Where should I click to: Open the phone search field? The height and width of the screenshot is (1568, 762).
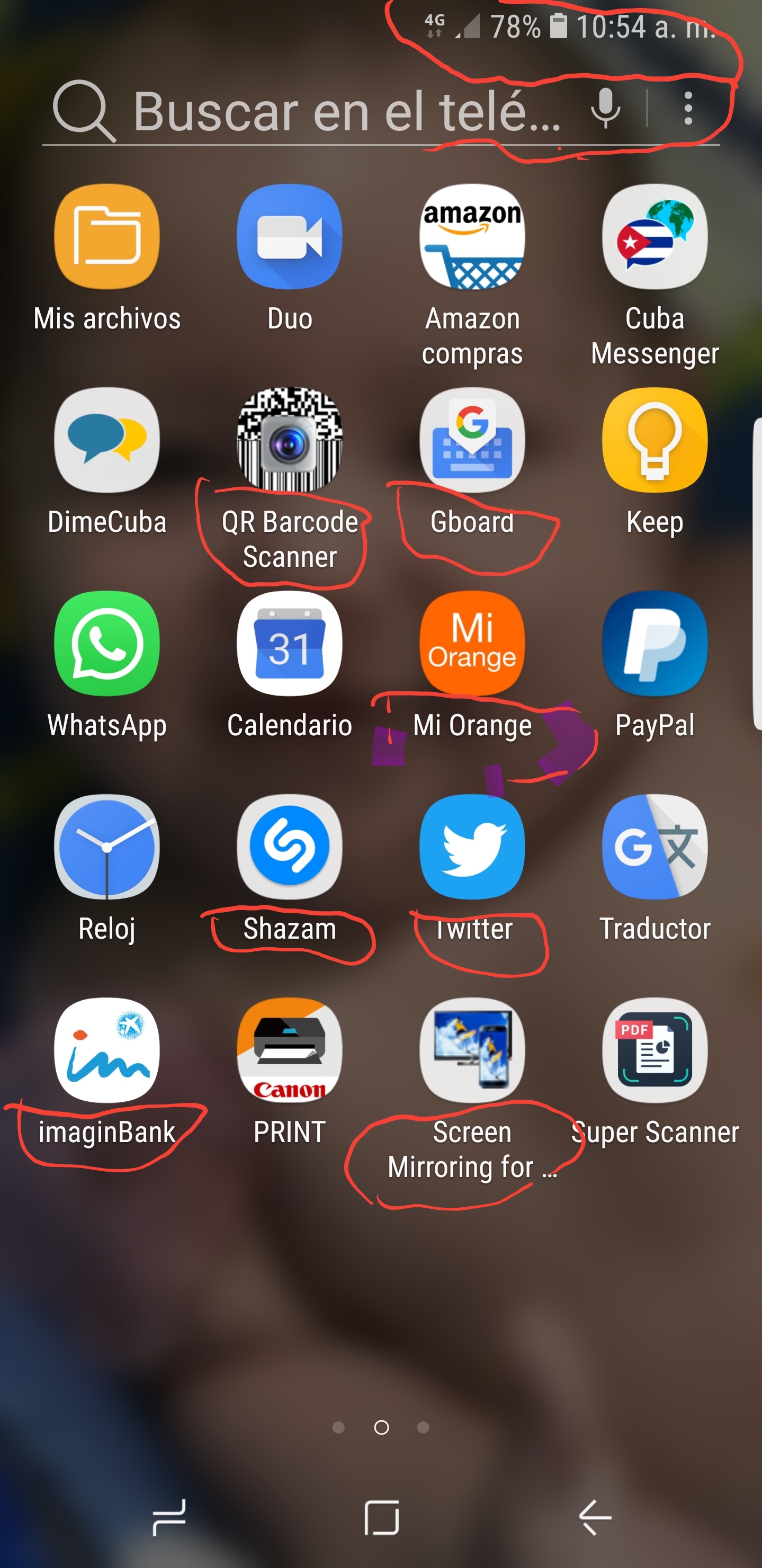[x=317, y=111]
